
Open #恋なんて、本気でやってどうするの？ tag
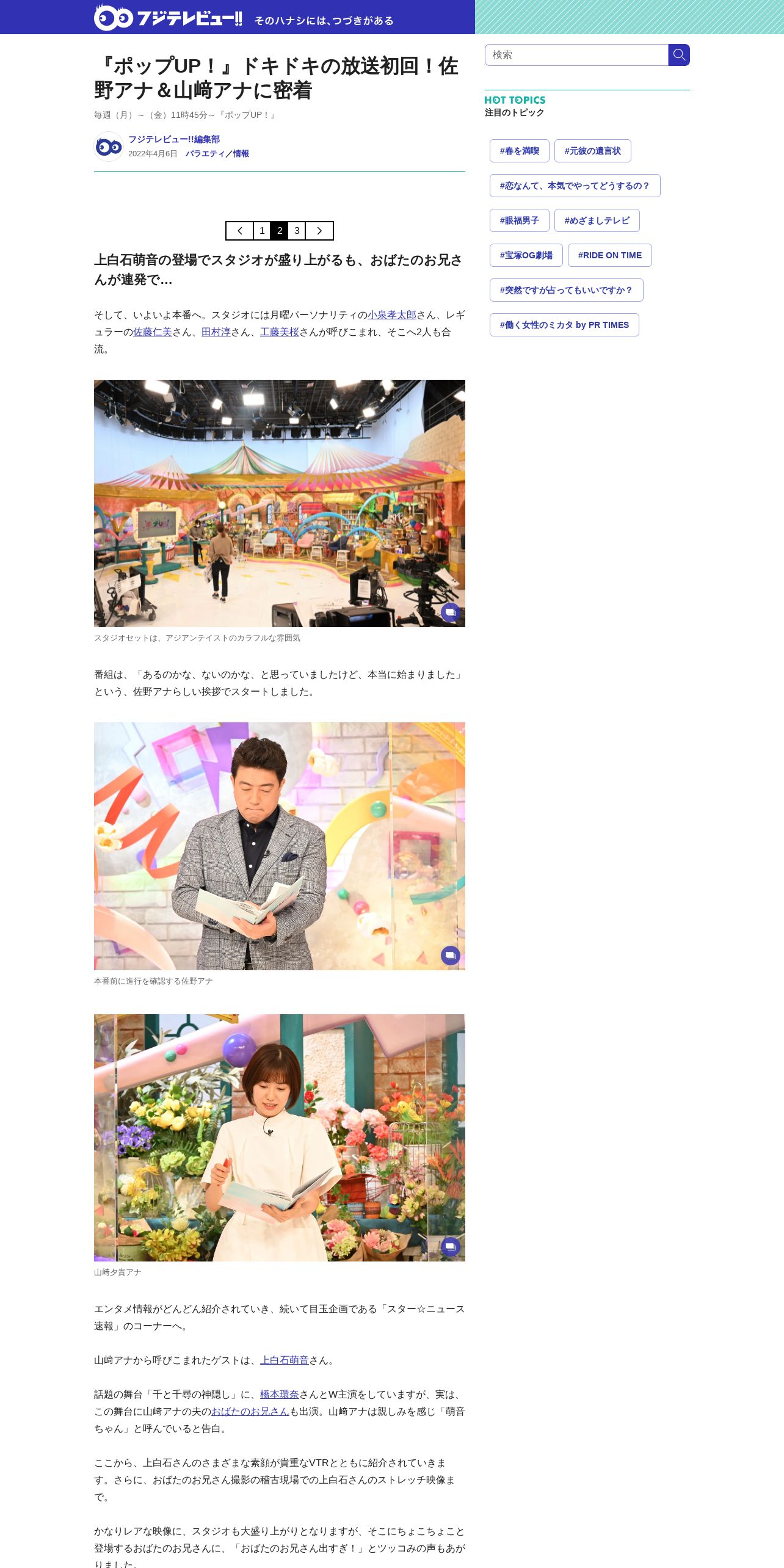pyautogui.click(x=575, y=186)
